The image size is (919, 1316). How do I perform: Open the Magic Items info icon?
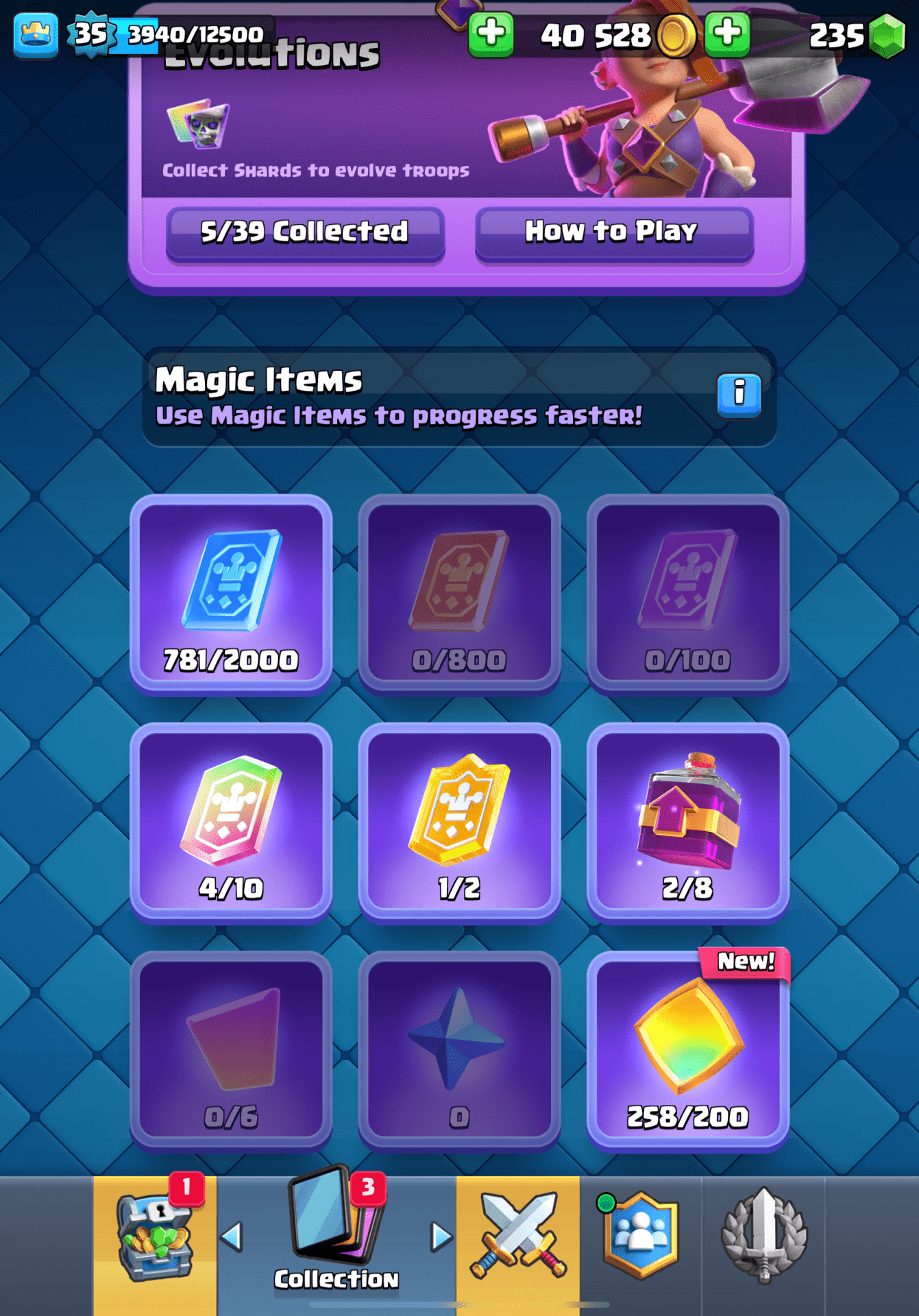click(x=739, y=395)
